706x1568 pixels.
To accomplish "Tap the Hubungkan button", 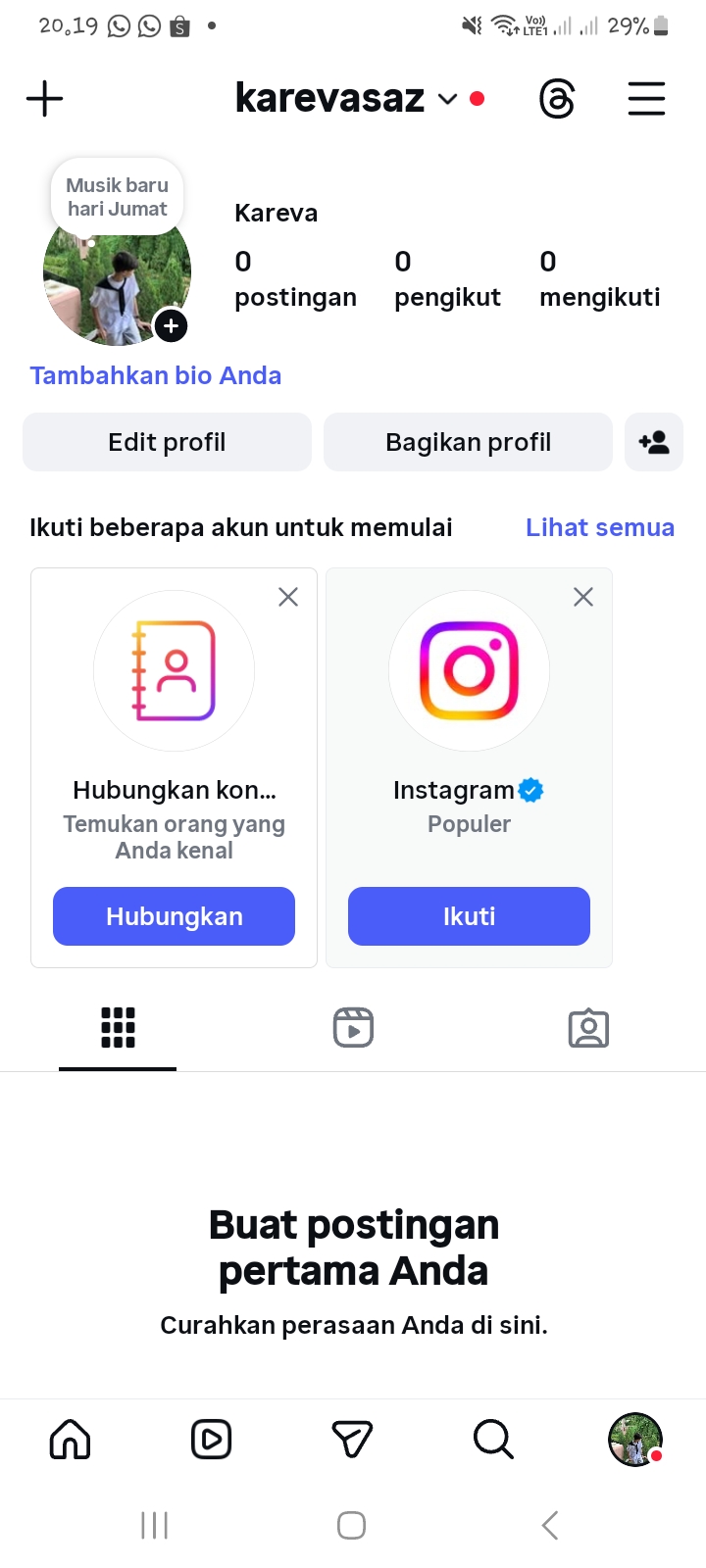I will tap(174, 916).
